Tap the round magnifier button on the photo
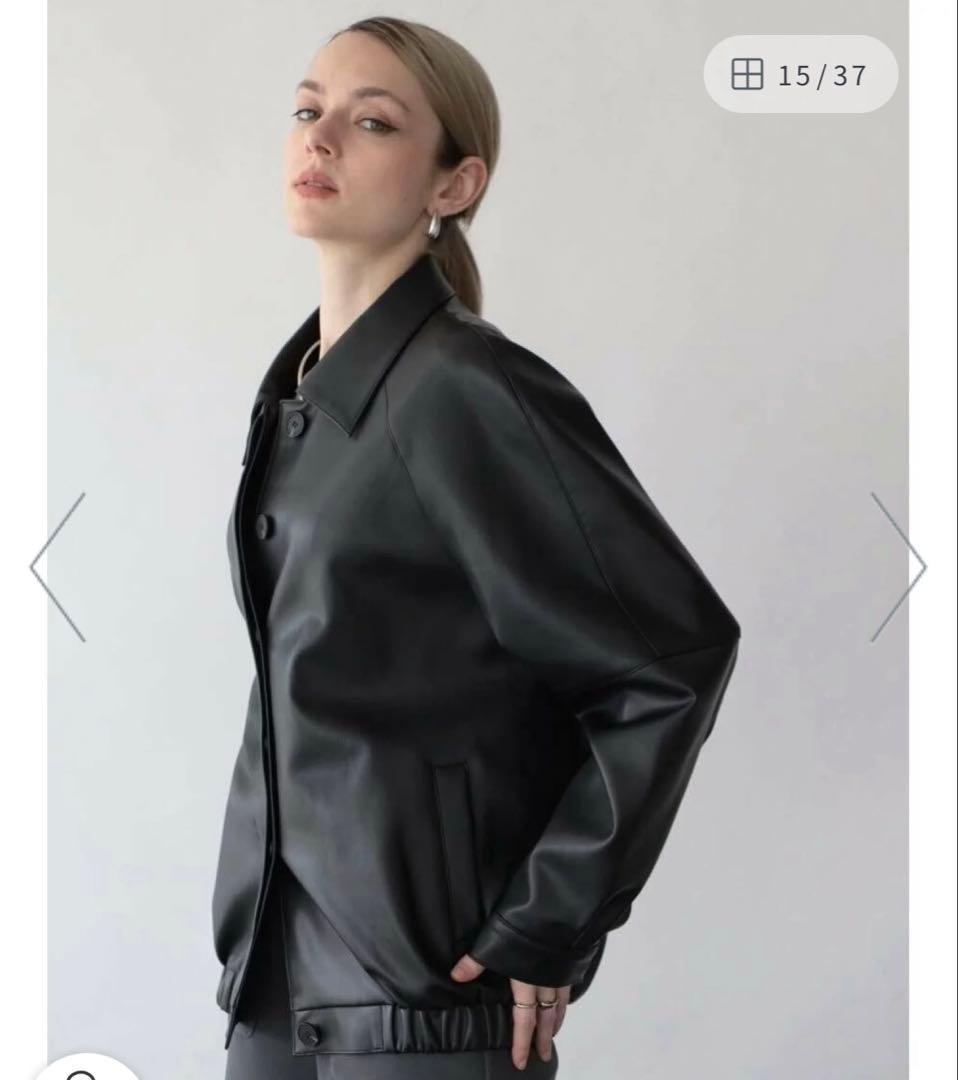This screenshot has width=958, height=1080. (x=80, y=1070)
